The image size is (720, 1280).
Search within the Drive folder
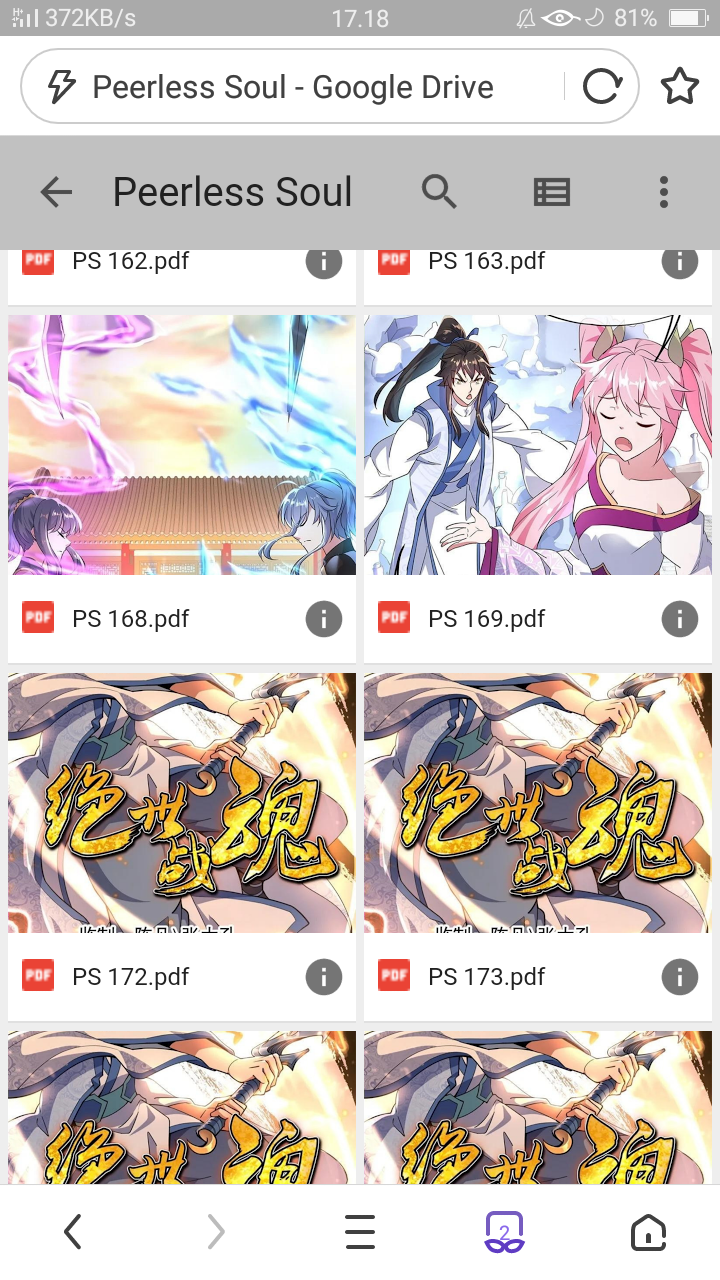click(x=439, y=192)
